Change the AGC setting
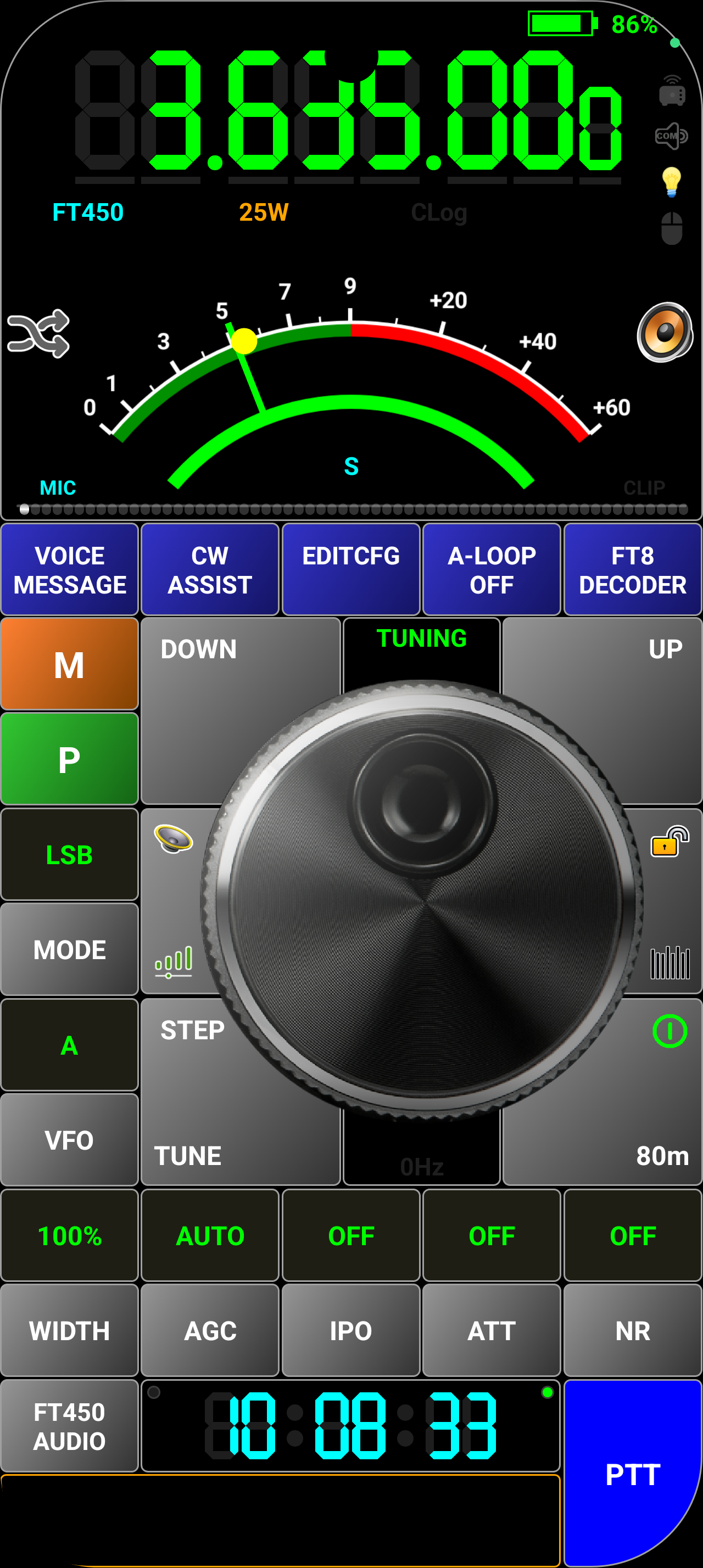The image size is (703, 1568). 210,1331
